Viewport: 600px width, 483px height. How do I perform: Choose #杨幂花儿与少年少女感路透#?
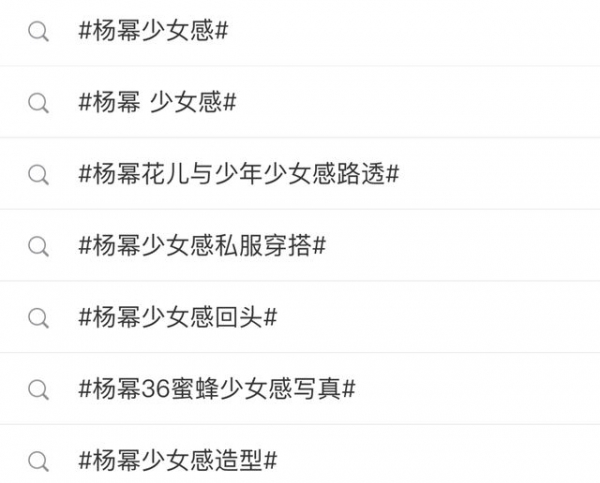pos(238,174)
